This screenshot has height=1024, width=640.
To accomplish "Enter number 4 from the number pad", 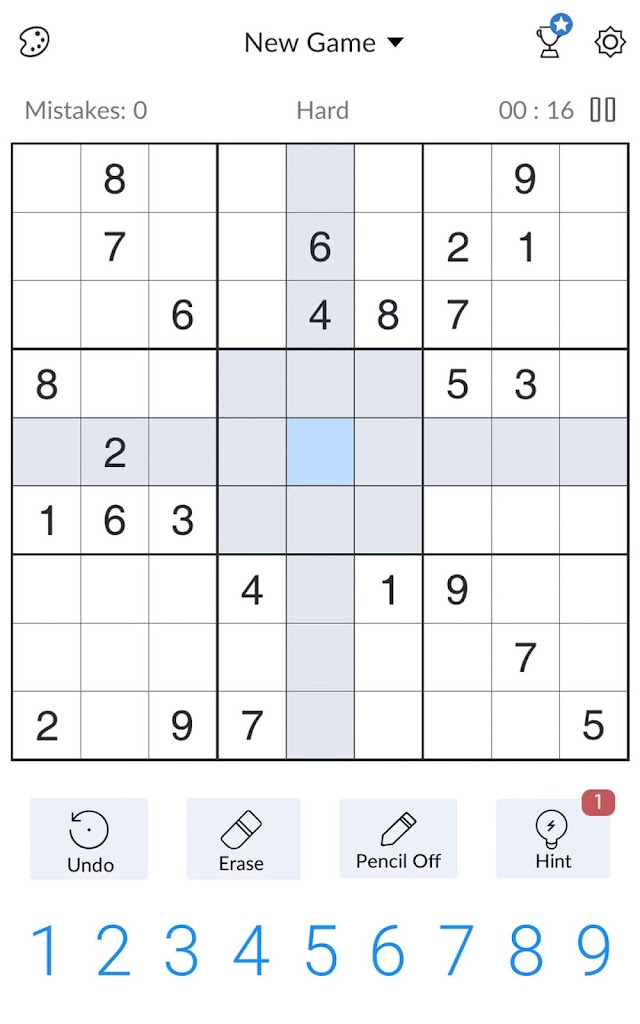I will (250, 951).
